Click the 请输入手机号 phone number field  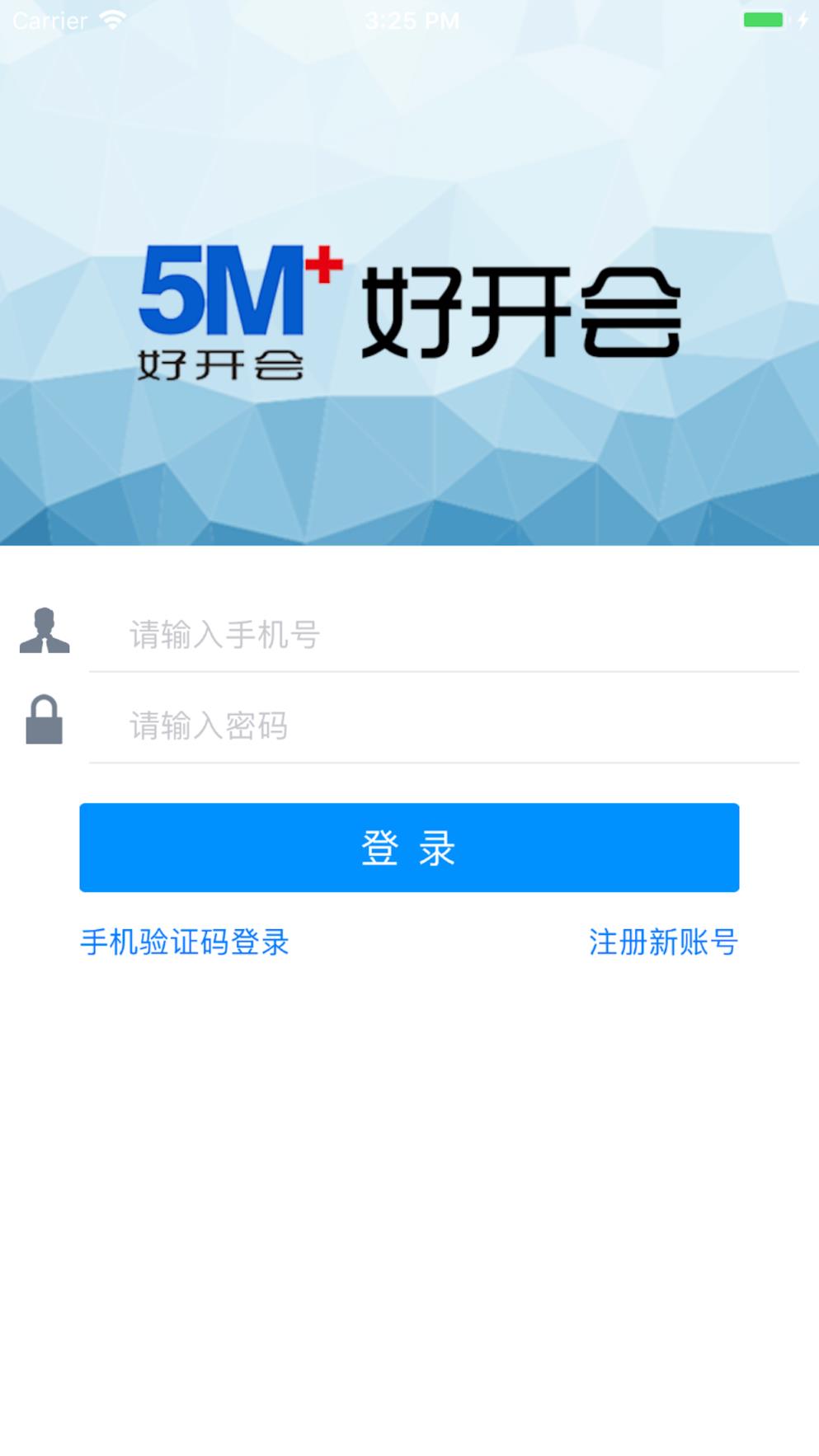tap(330, 635)
